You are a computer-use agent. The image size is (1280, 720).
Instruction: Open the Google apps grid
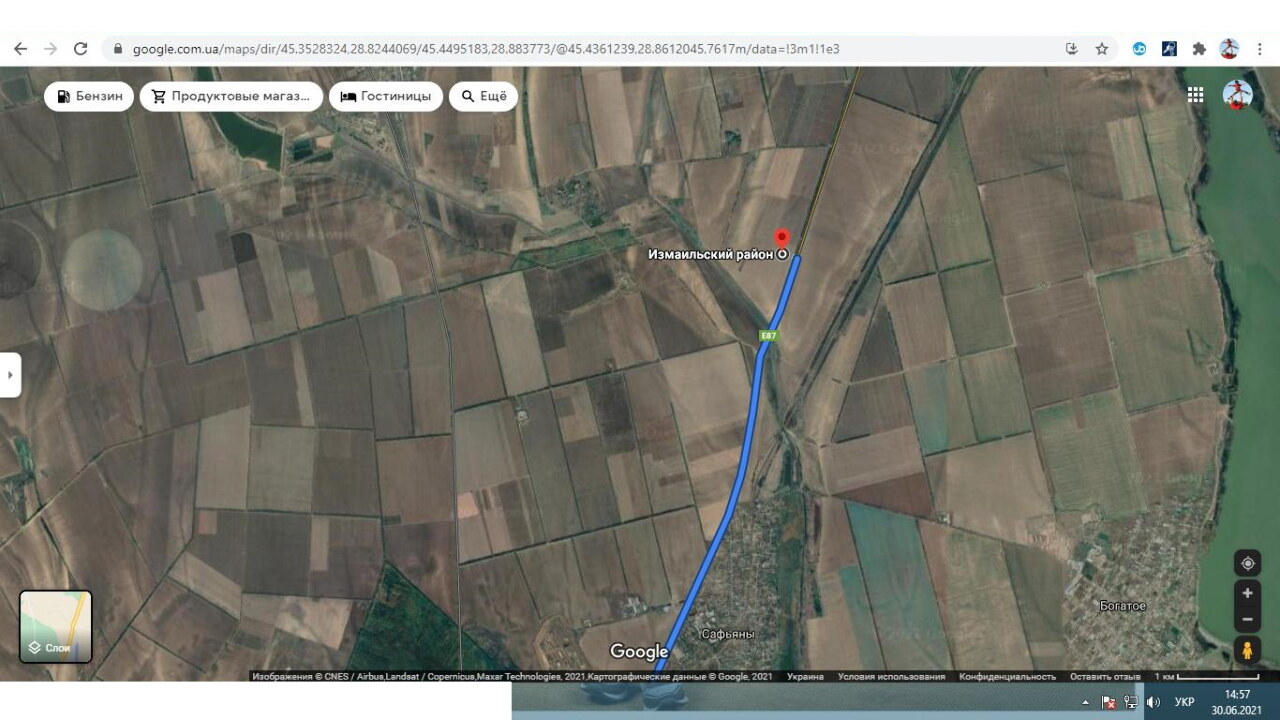(x=1195, y=94)
